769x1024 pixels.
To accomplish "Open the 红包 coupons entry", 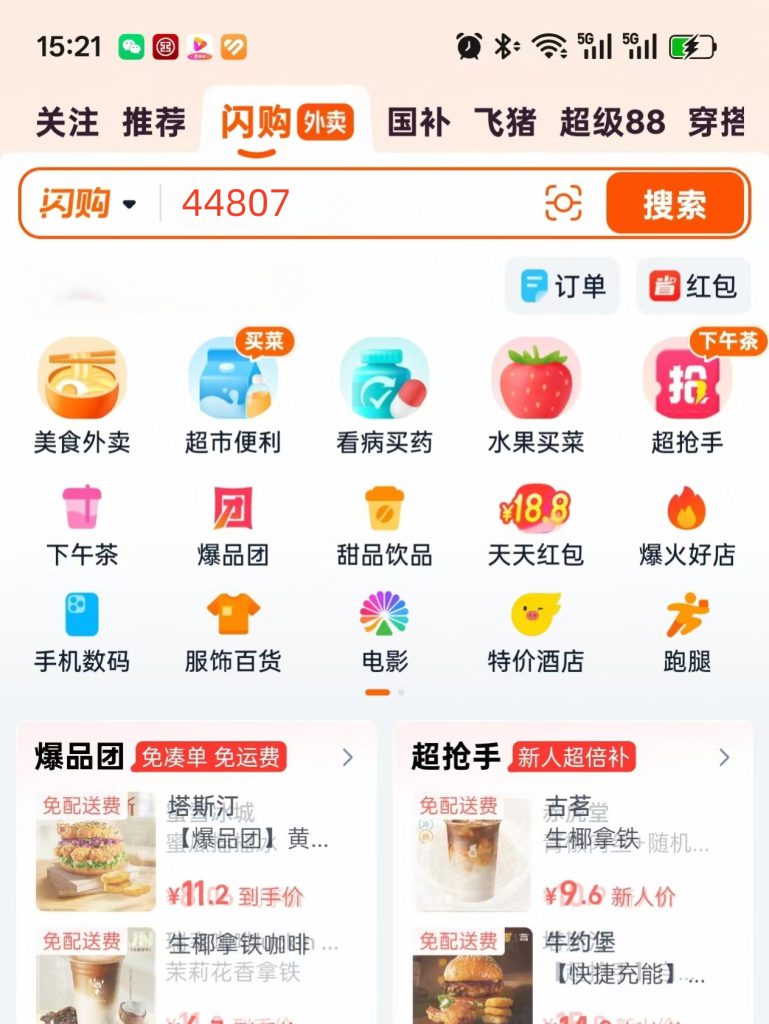I will pos(694,285).
